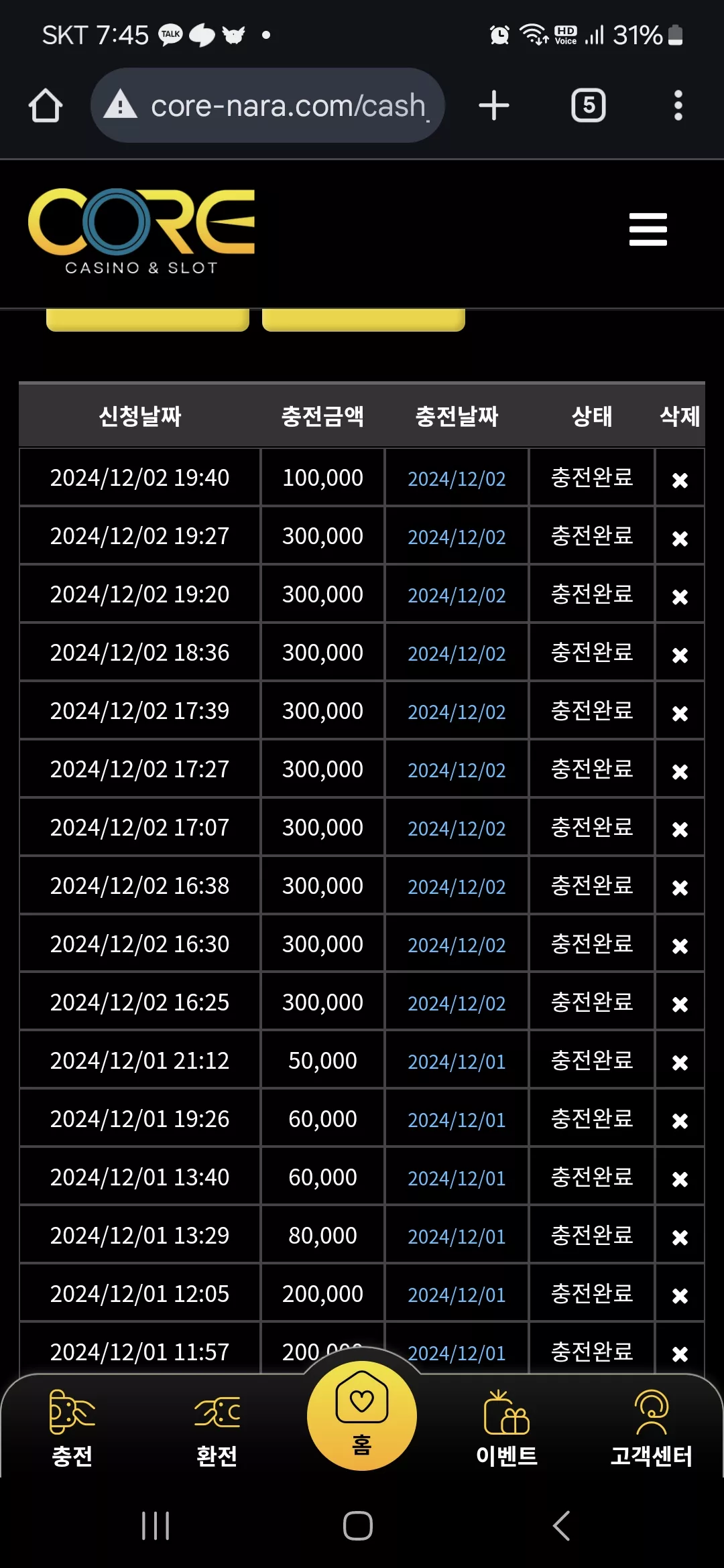The width and height of the screenshot is (724, 1568).
Task: Delete the 2024/12/01 21:12 record
Action: (680, 1063)
